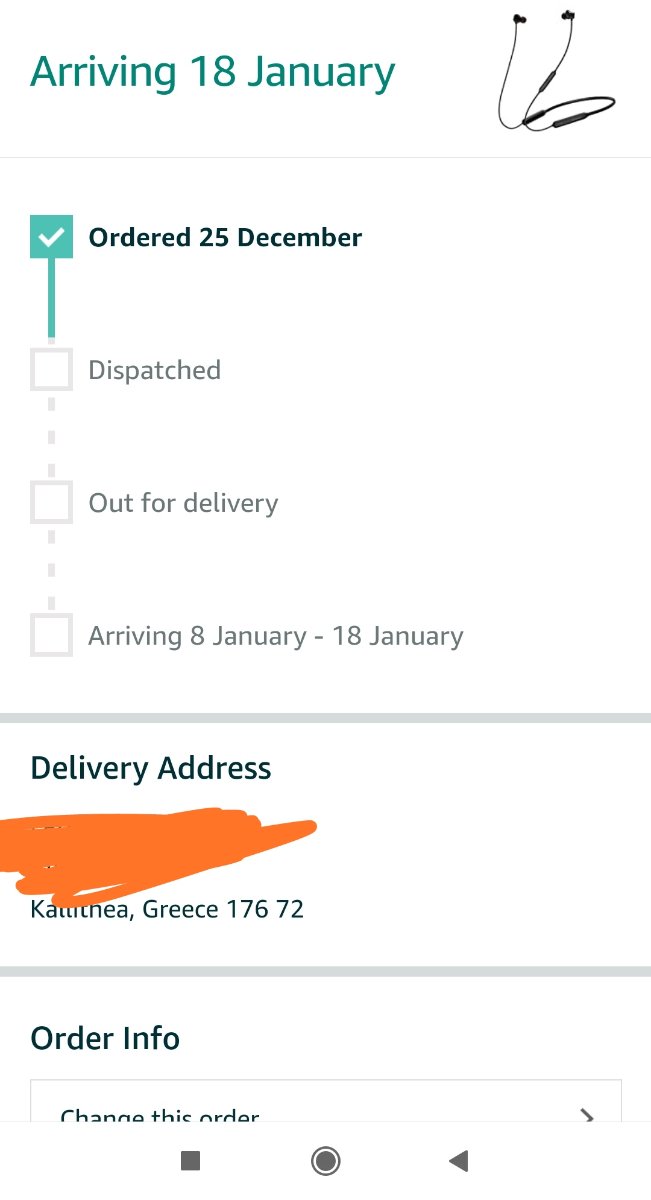Screen dimensions: 651x1200
Task: Tap the system home button
Action: coord(325,1161)
